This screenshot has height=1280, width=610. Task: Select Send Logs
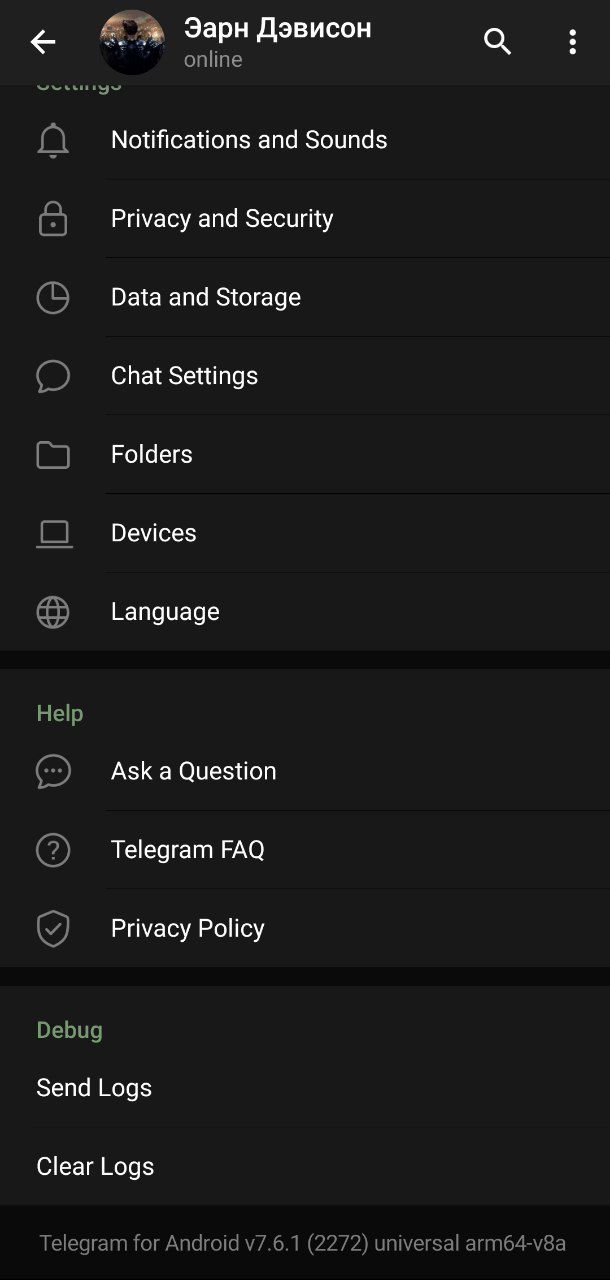coord(305,1088)
